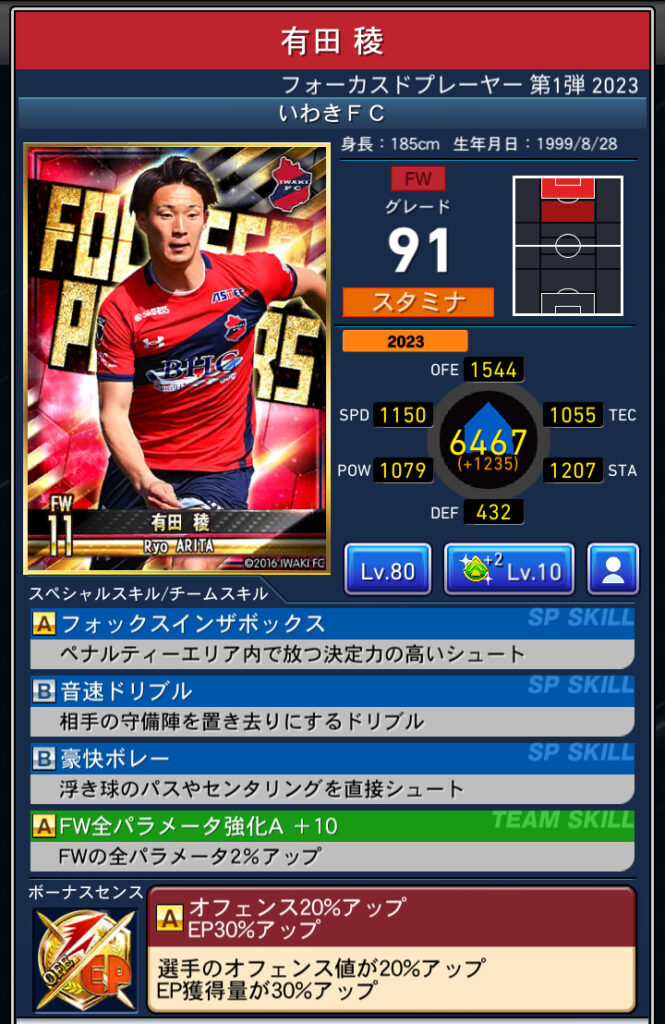Open the フォックスインザボックス skill row
Screen dimensions: 665x1024
tap(332, 638)
